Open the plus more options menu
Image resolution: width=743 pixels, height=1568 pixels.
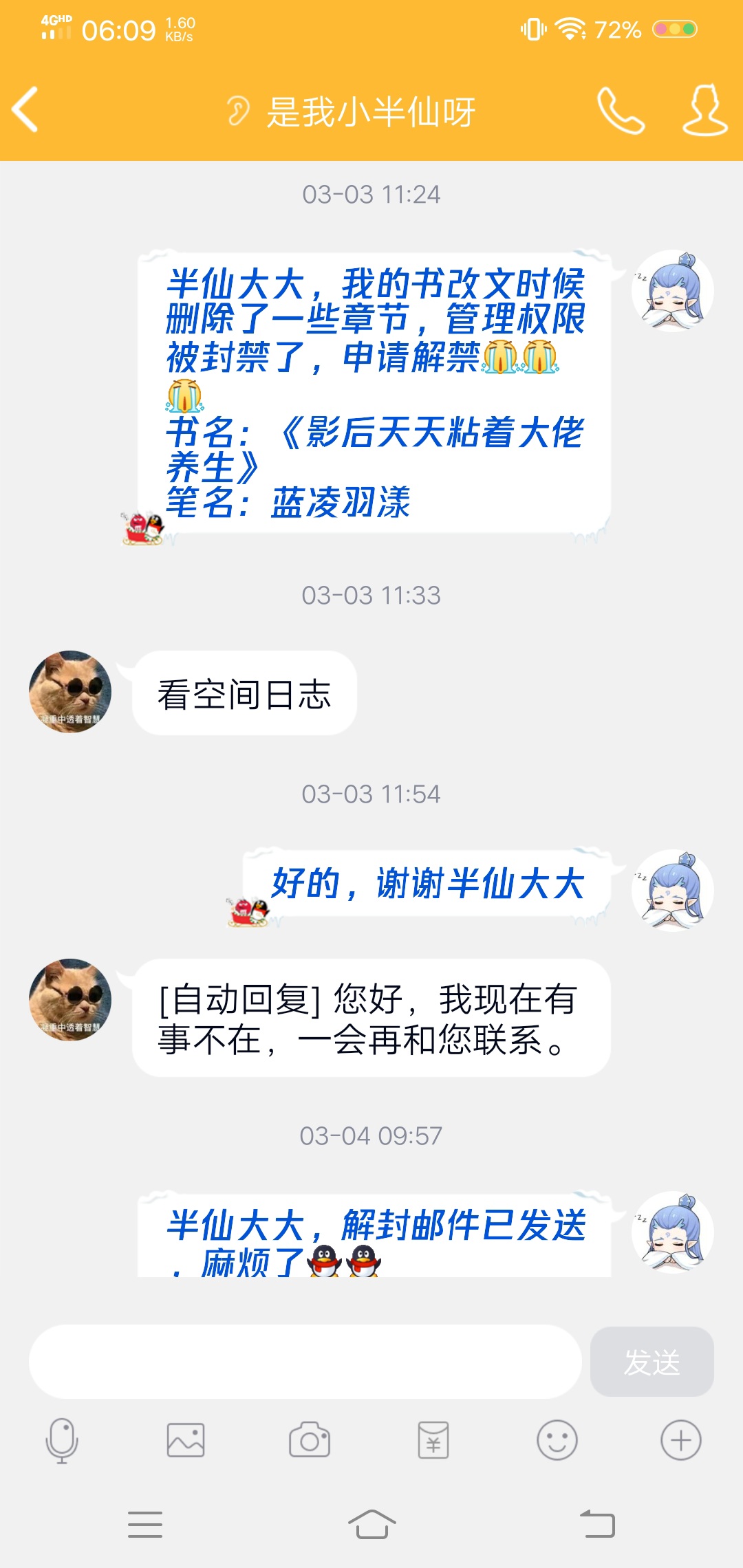tap(681, 1440)
